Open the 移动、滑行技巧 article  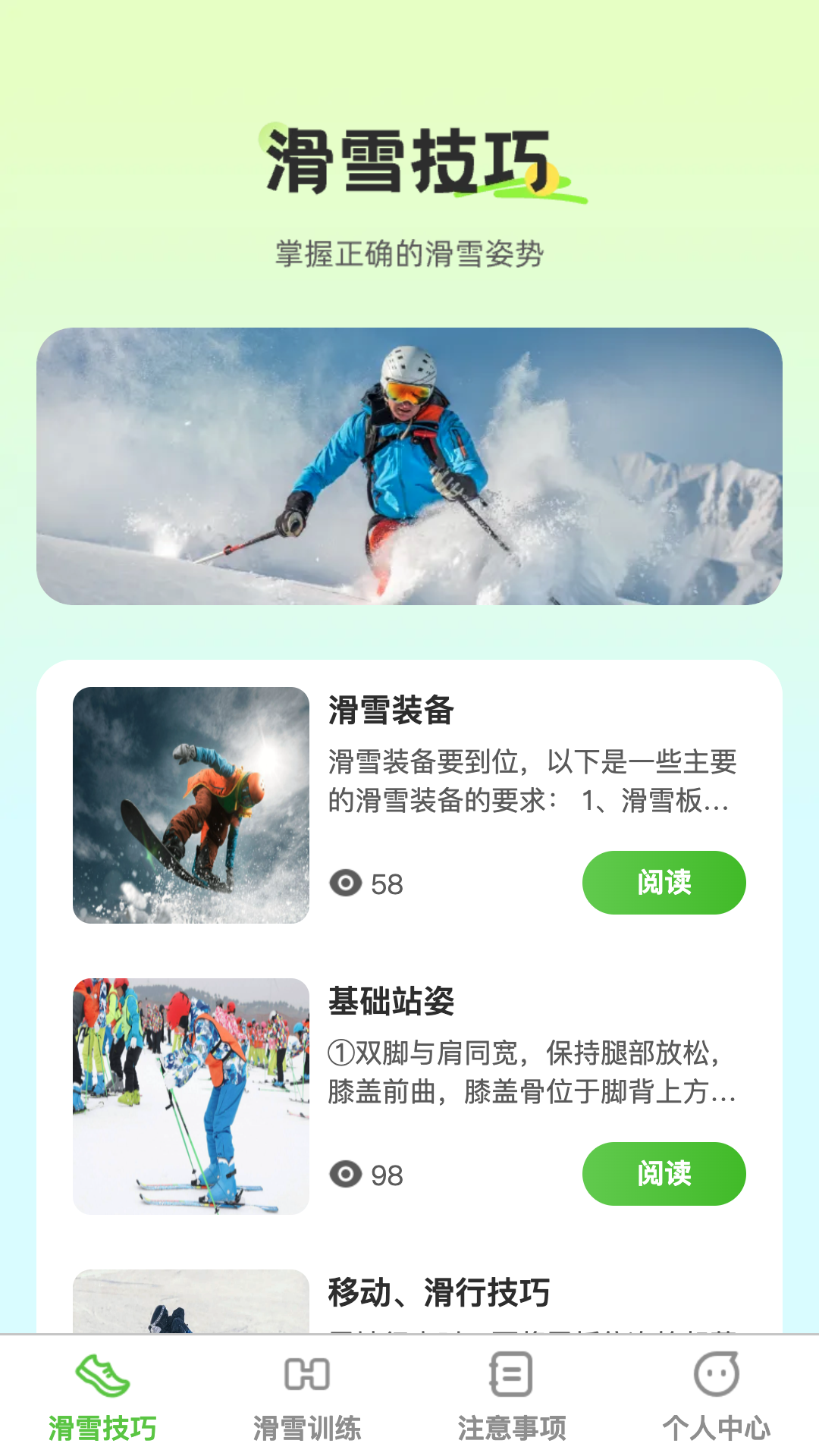438,1293
